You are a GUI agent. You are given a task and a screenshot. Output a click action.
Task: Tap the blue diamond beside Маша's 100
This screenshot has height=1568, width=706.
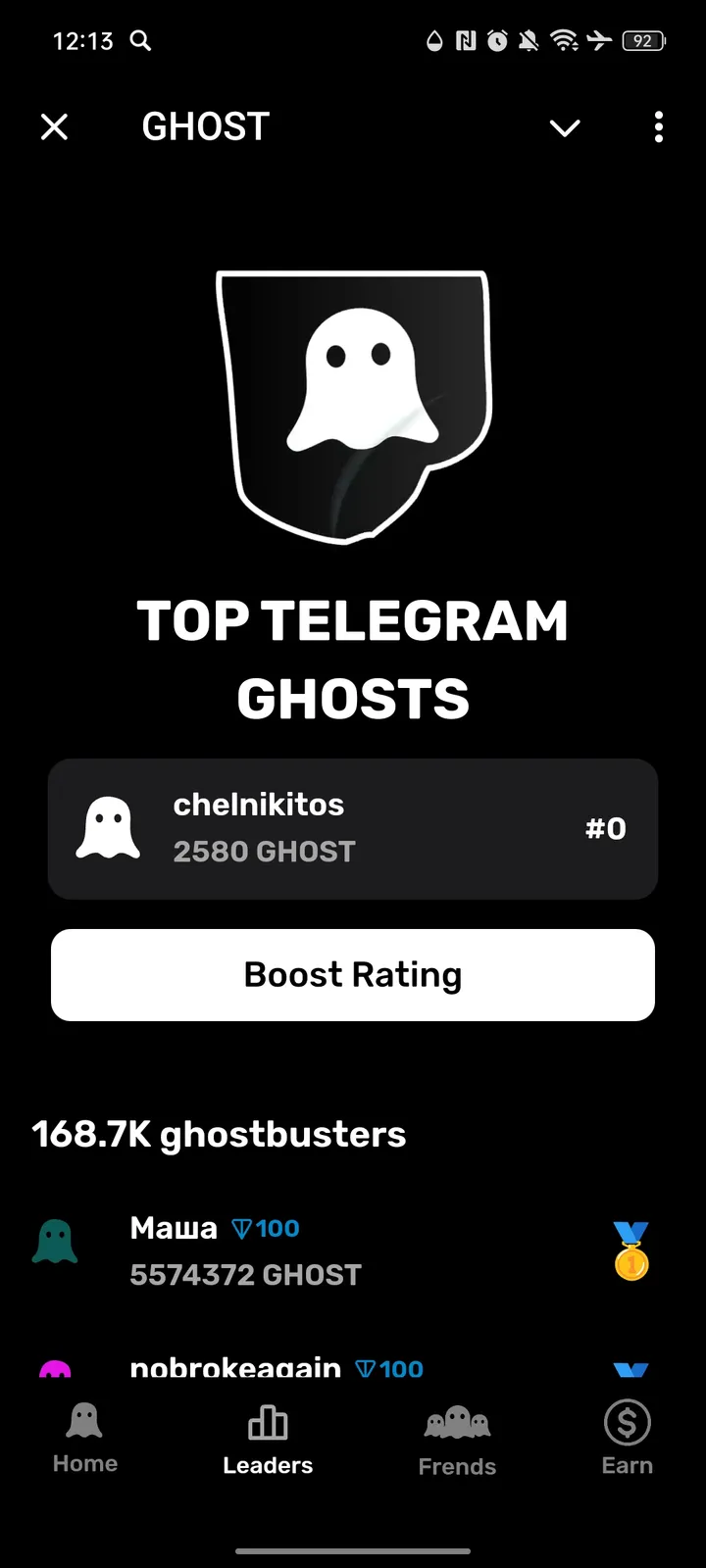pos(241,1227)
